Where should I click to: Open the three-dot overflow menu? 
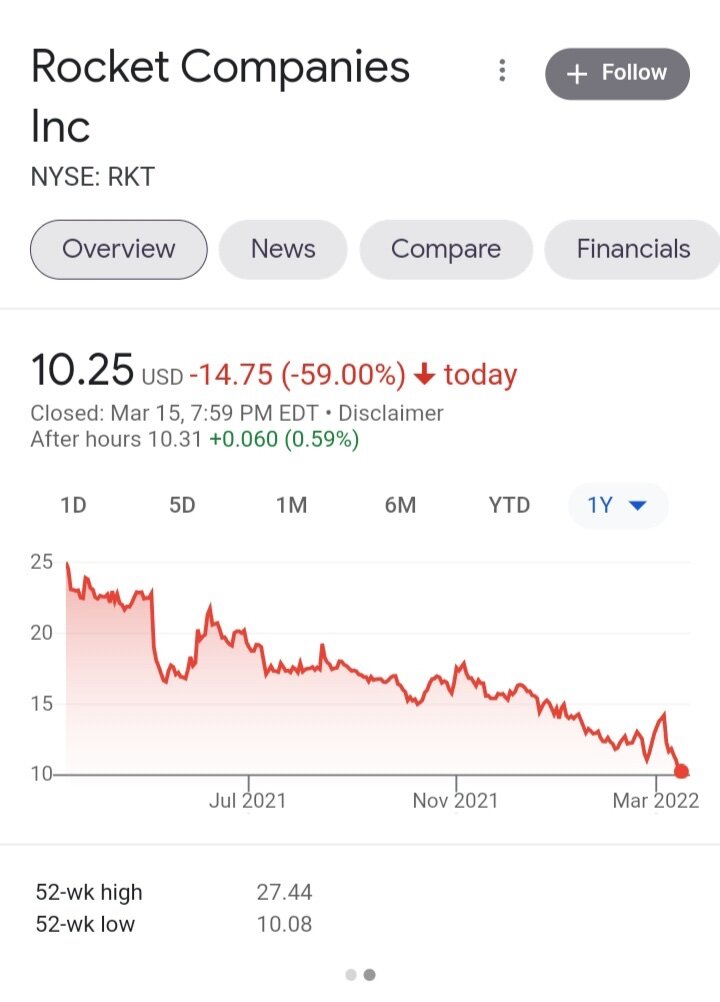502,71
